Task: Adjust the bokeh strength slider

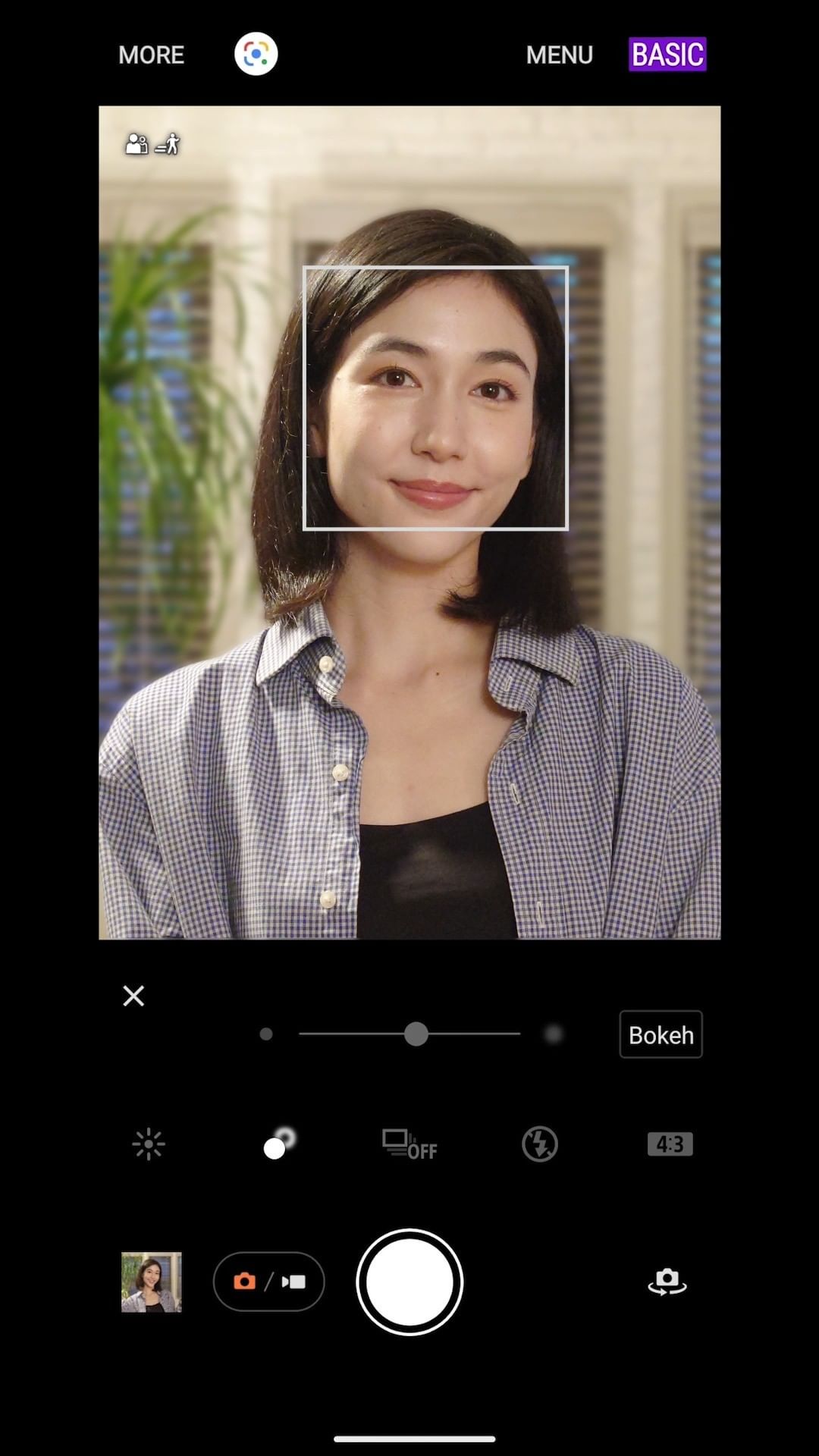Action: point(416,1034)
